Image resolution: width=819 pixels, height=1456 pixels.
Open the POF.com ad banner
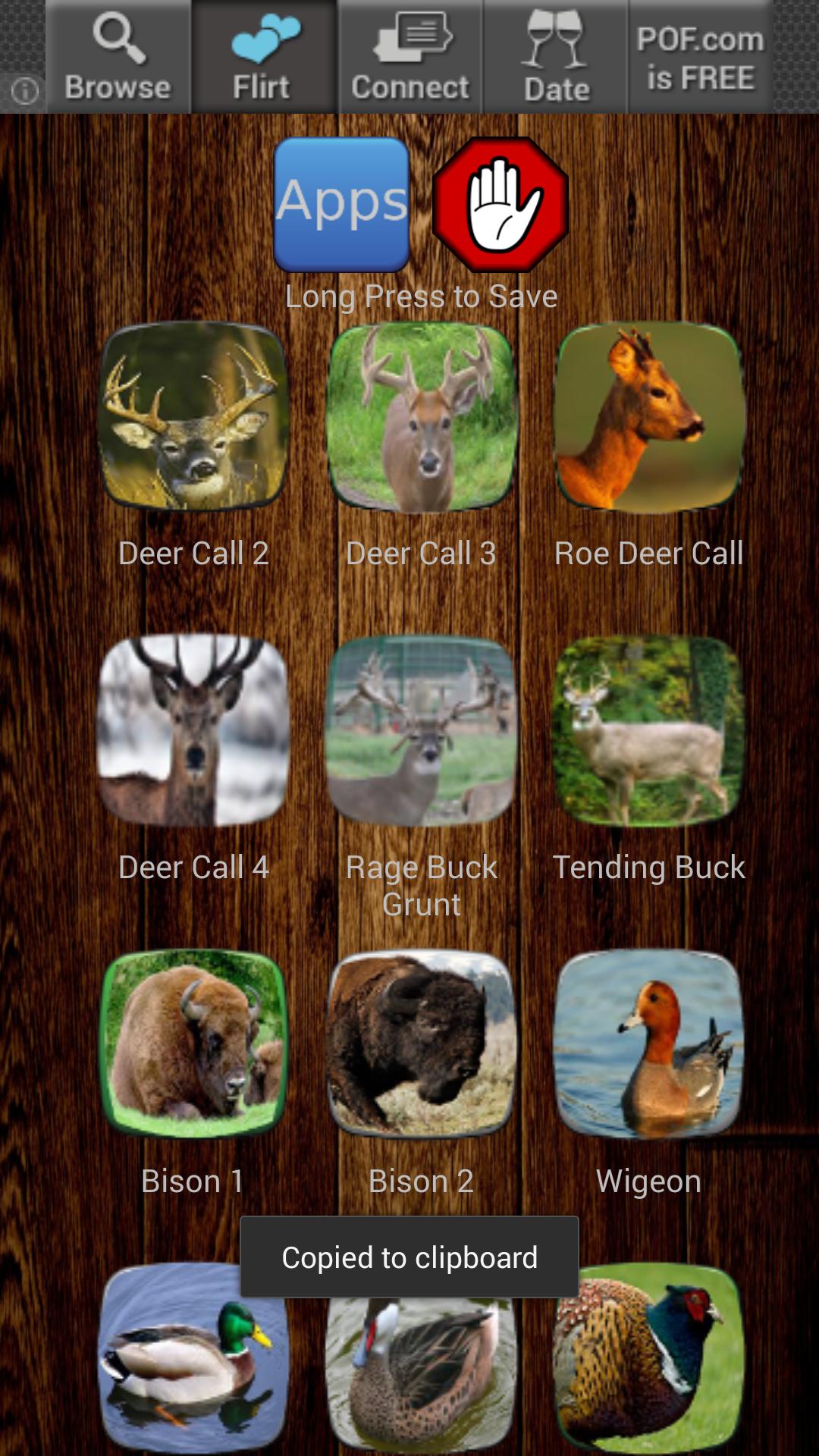point(701,57)
